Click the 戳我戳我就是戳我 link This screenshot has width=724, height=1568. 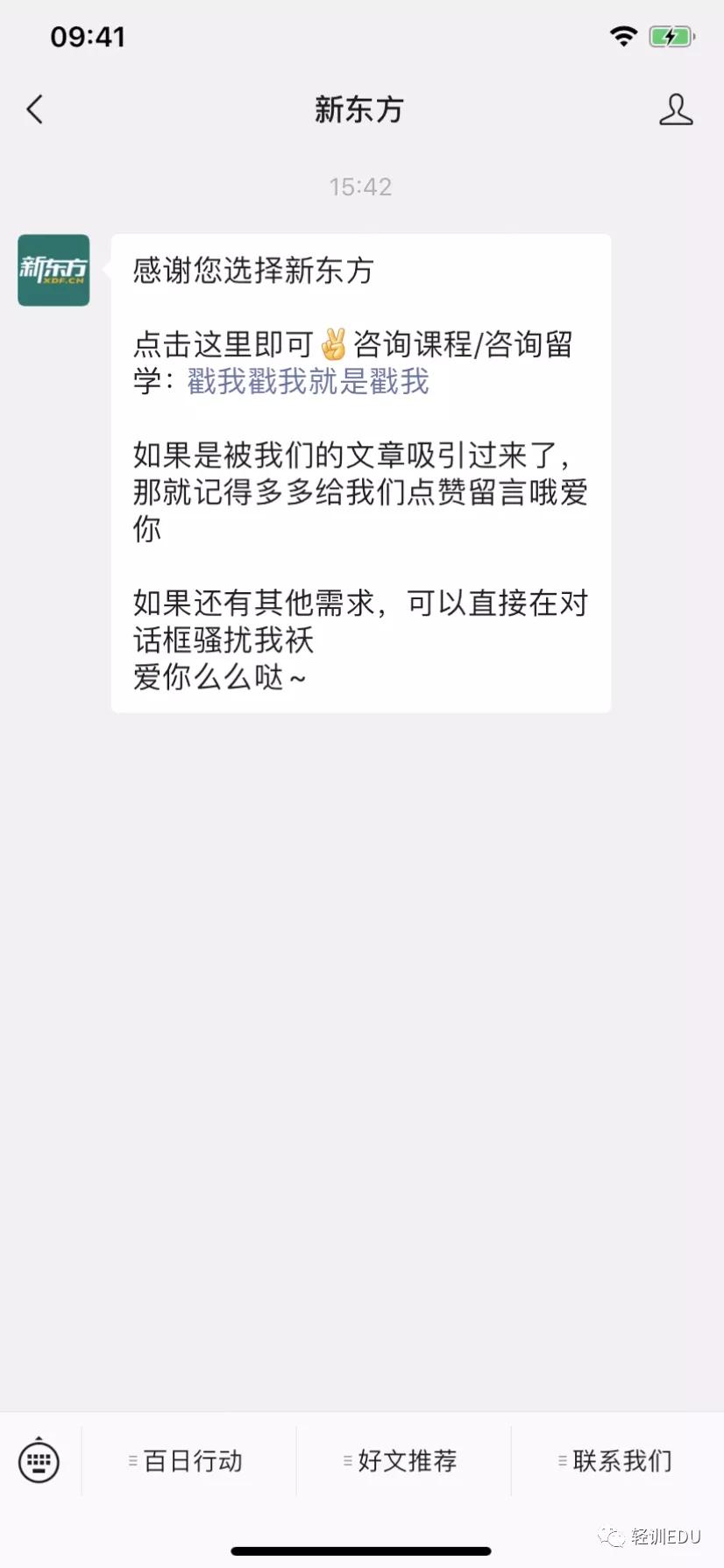(308, 383)
